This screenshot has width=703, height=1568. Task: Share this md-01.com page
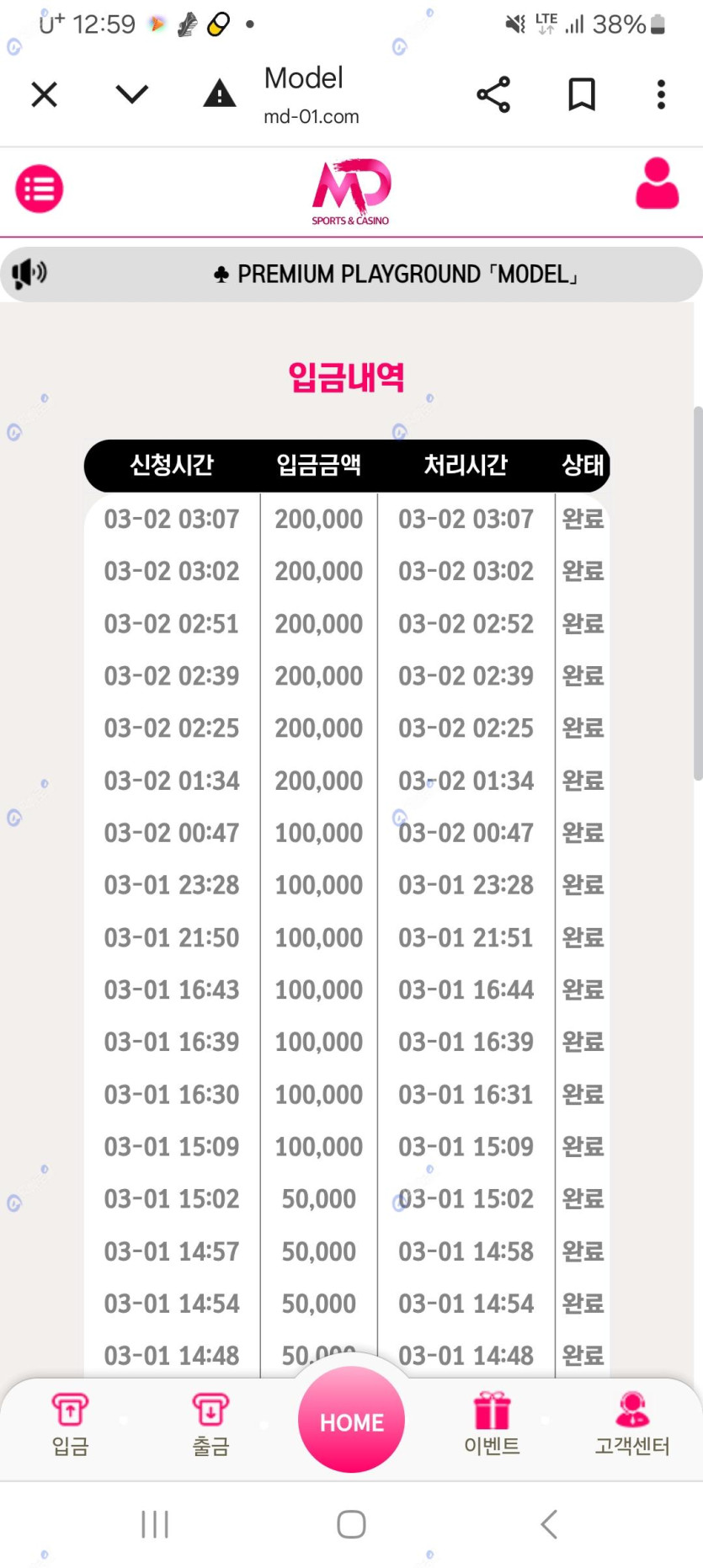[x=493, y=94]
